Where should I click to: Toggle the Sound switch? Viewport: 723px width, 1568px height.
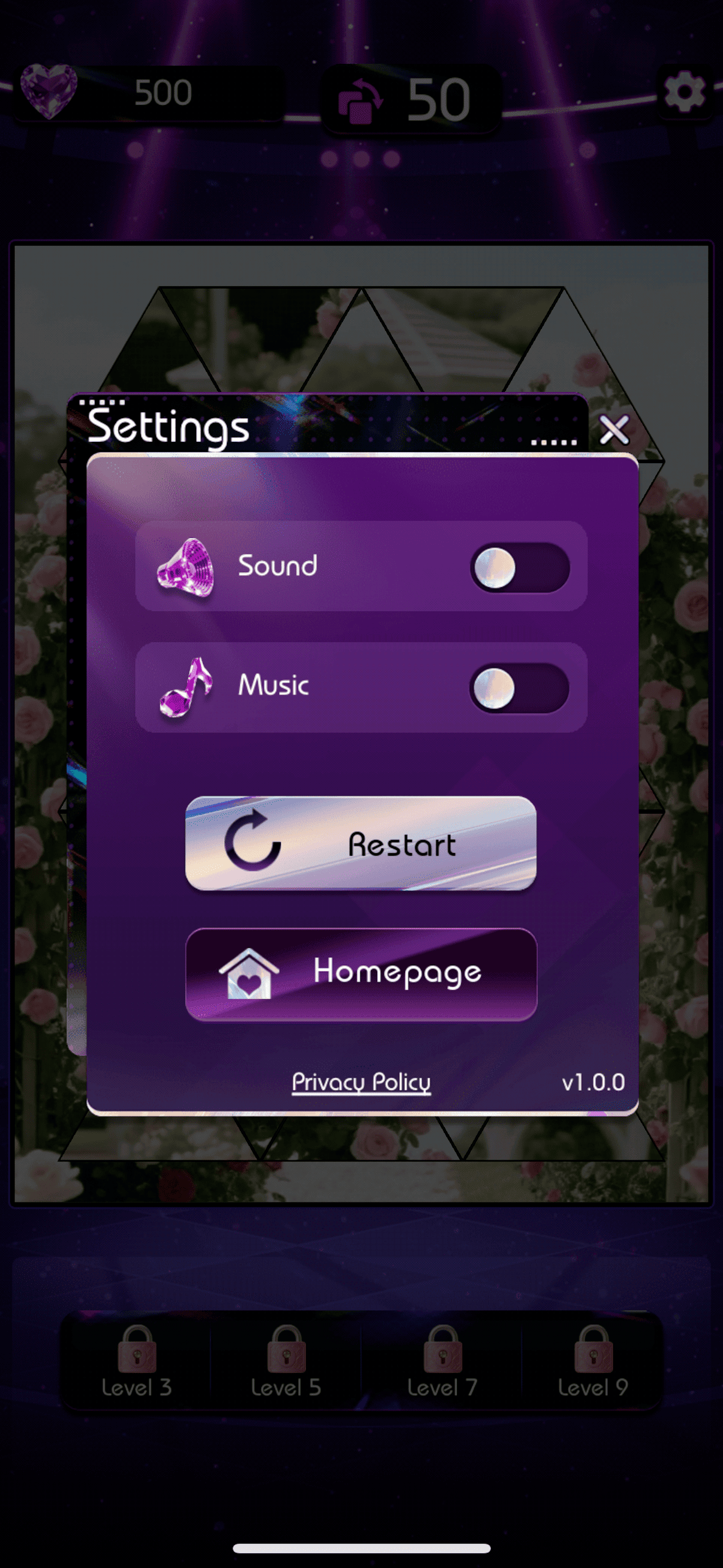519,568
